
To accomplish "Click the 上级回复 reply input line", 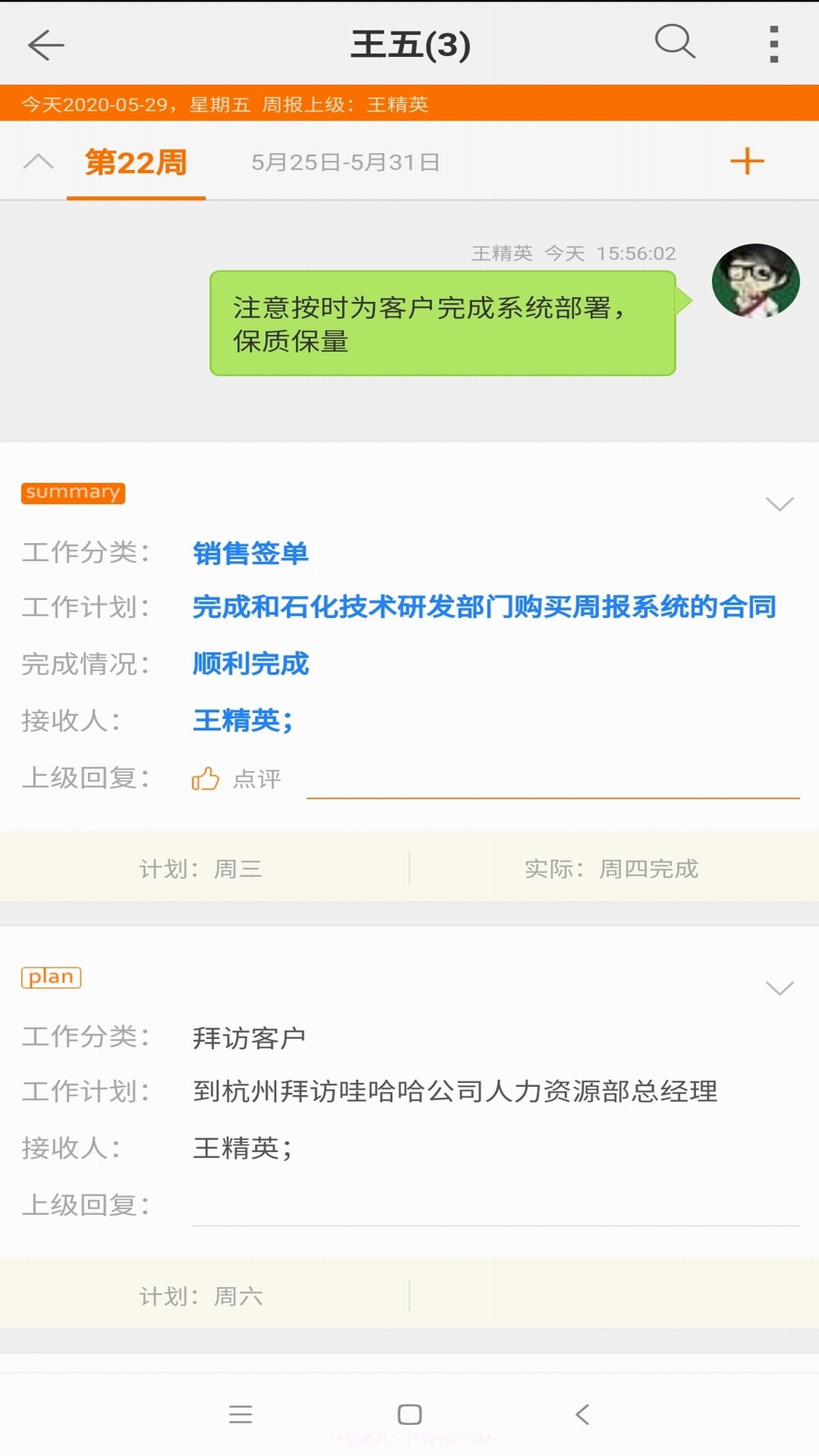I will [554, 792].
